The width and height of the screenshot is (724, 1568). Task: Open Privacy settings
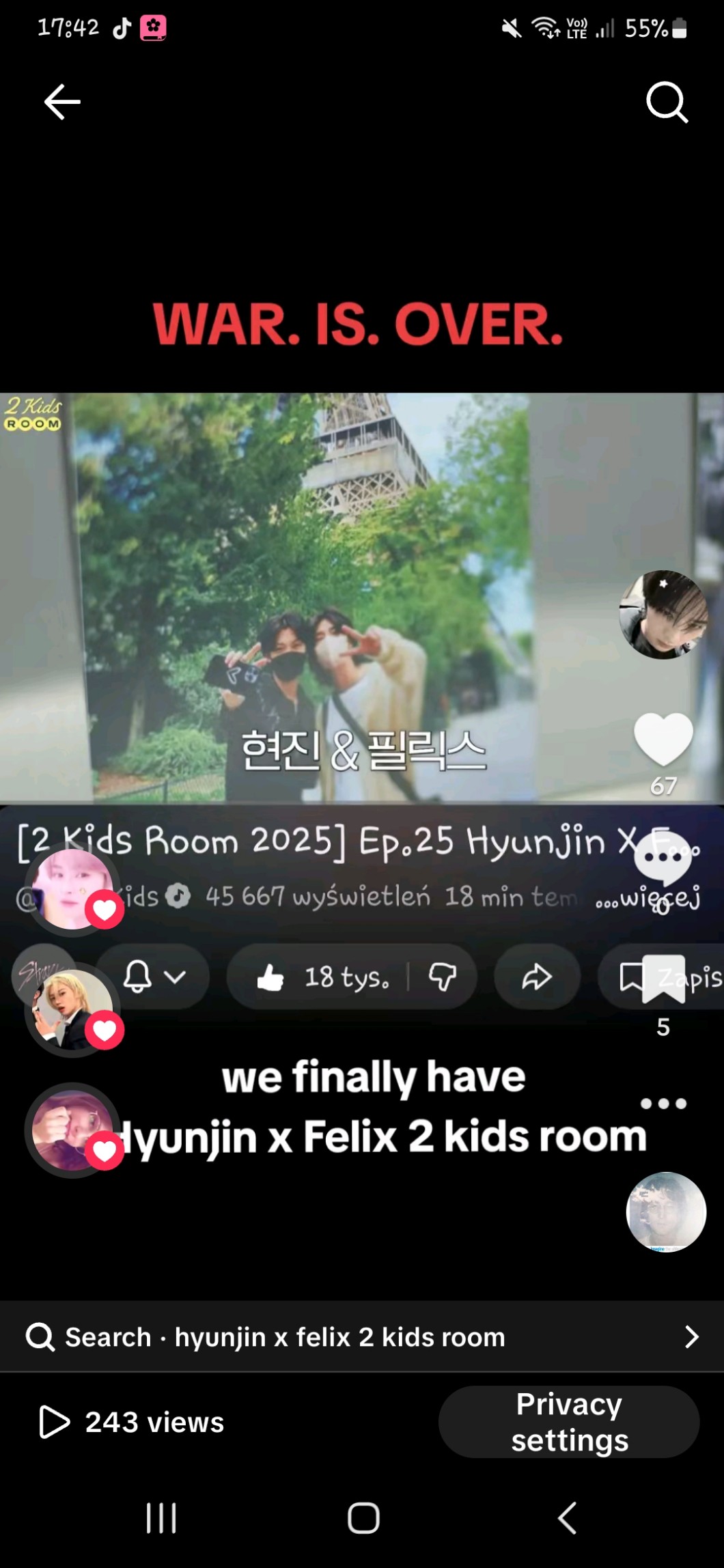(x=569, y=1422)
